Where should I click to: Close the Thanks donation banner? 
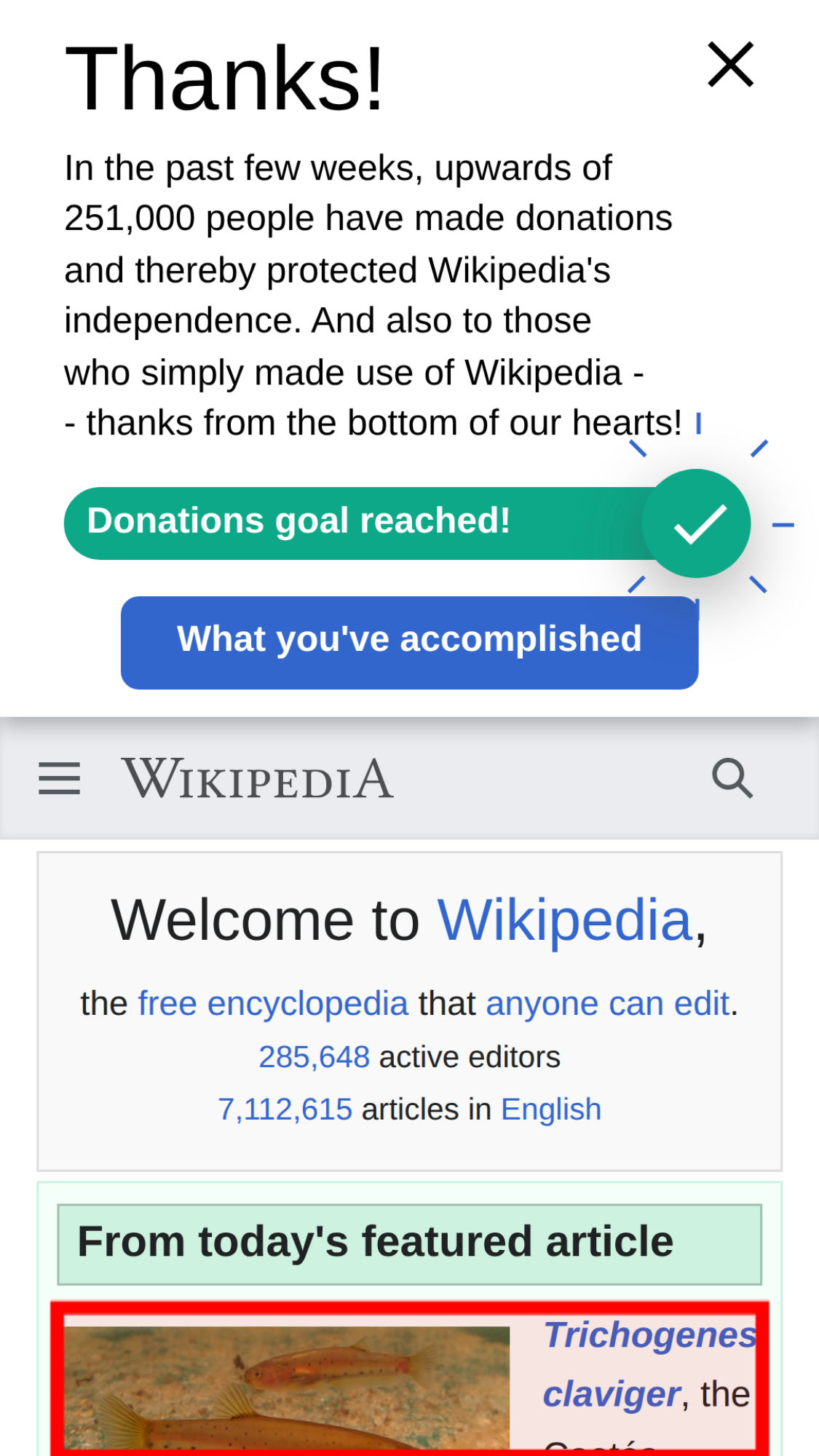coord(730,65)
